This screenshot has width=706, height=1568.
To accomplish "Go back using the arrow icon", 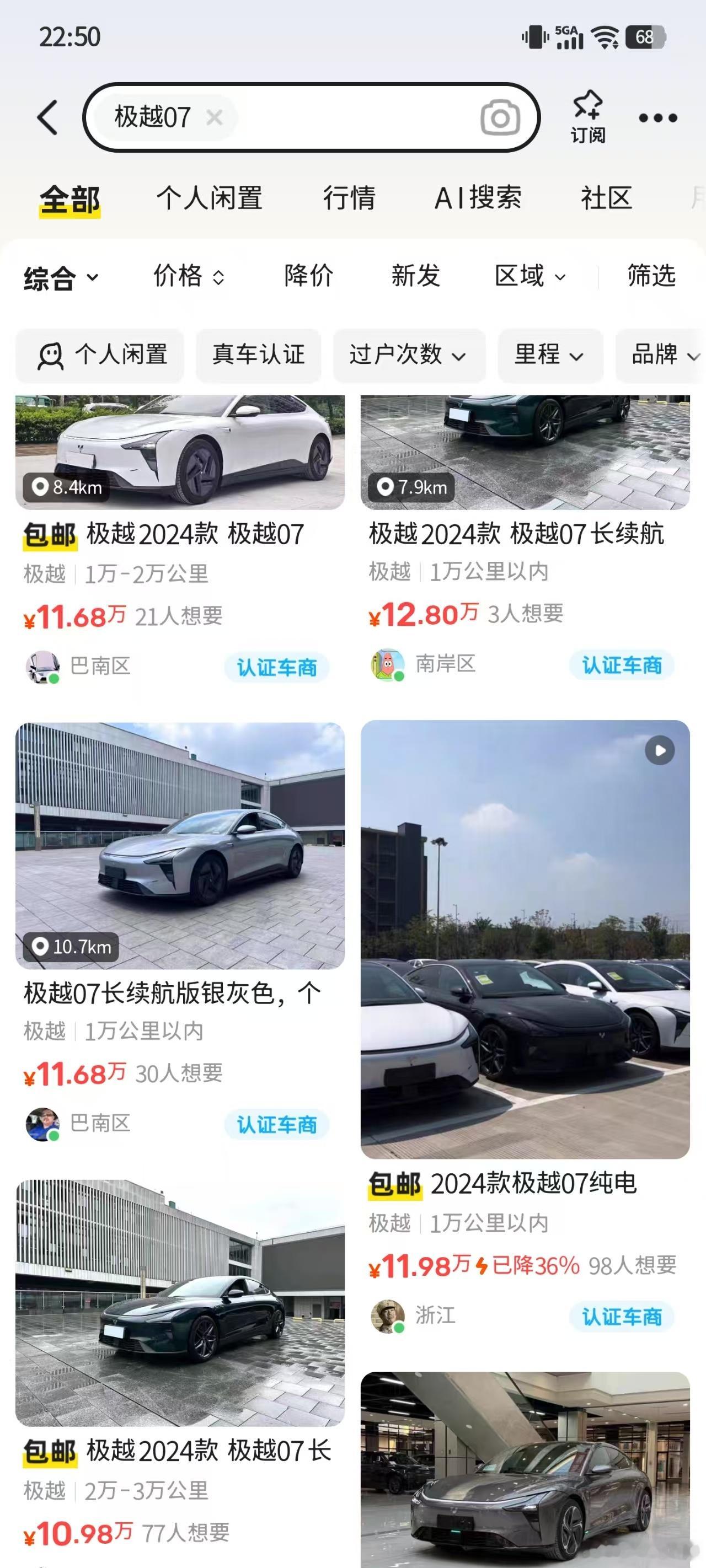I will pos(48,117).
